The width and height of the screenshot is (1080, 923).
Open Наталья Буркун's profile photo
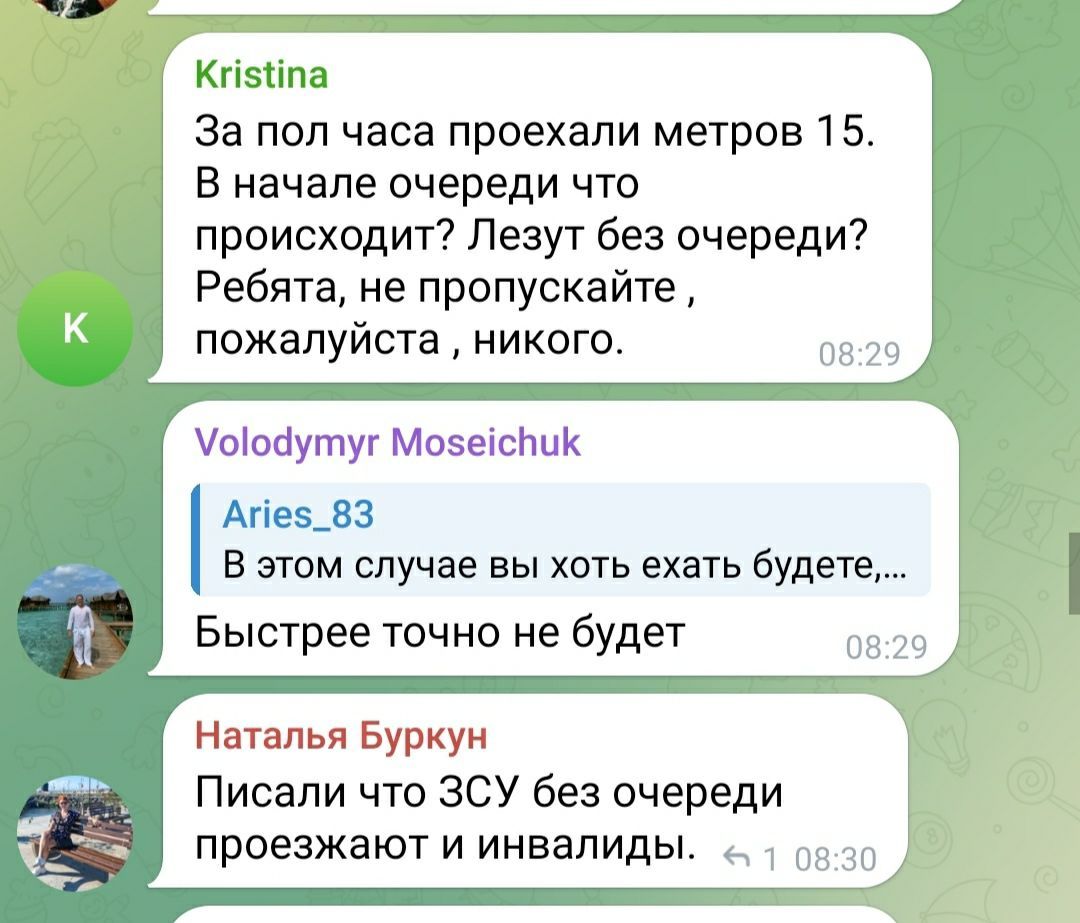click(75, 831)
